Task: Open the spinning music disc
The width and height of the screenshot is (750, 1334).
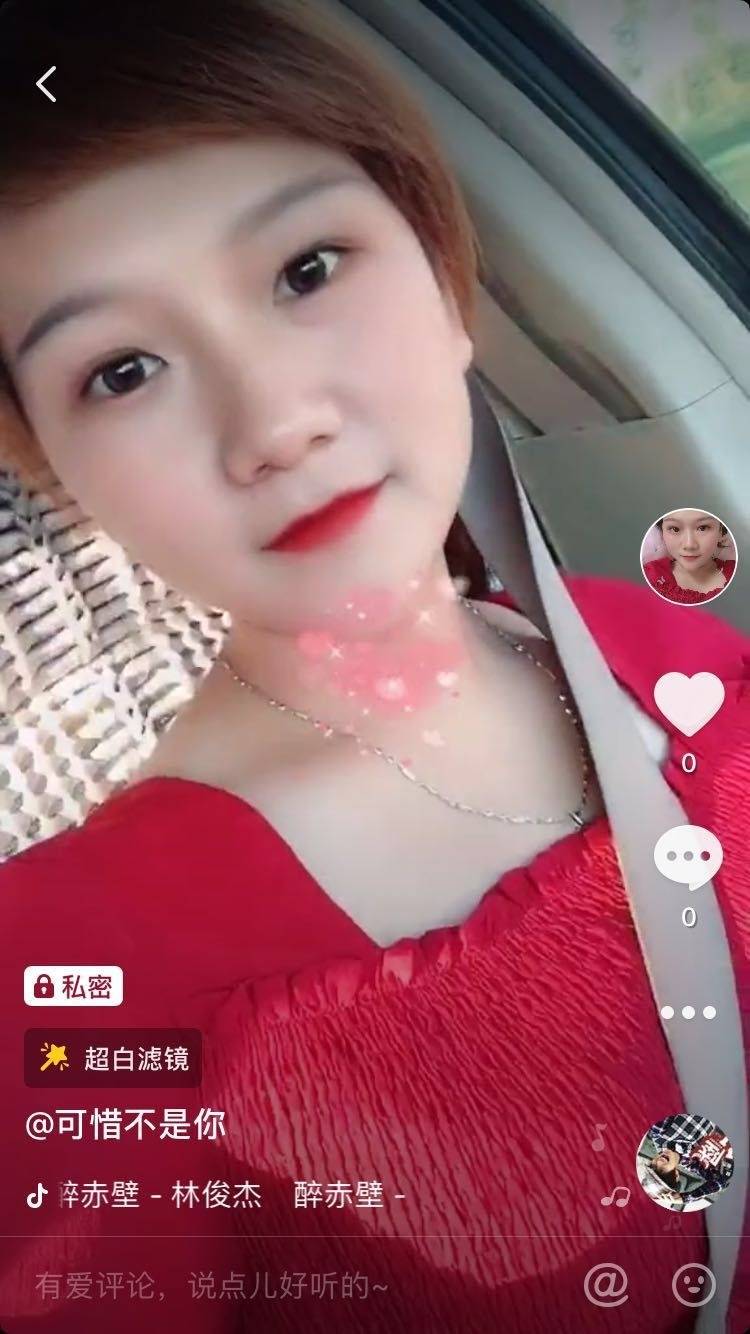Action: pos(684,1162)
